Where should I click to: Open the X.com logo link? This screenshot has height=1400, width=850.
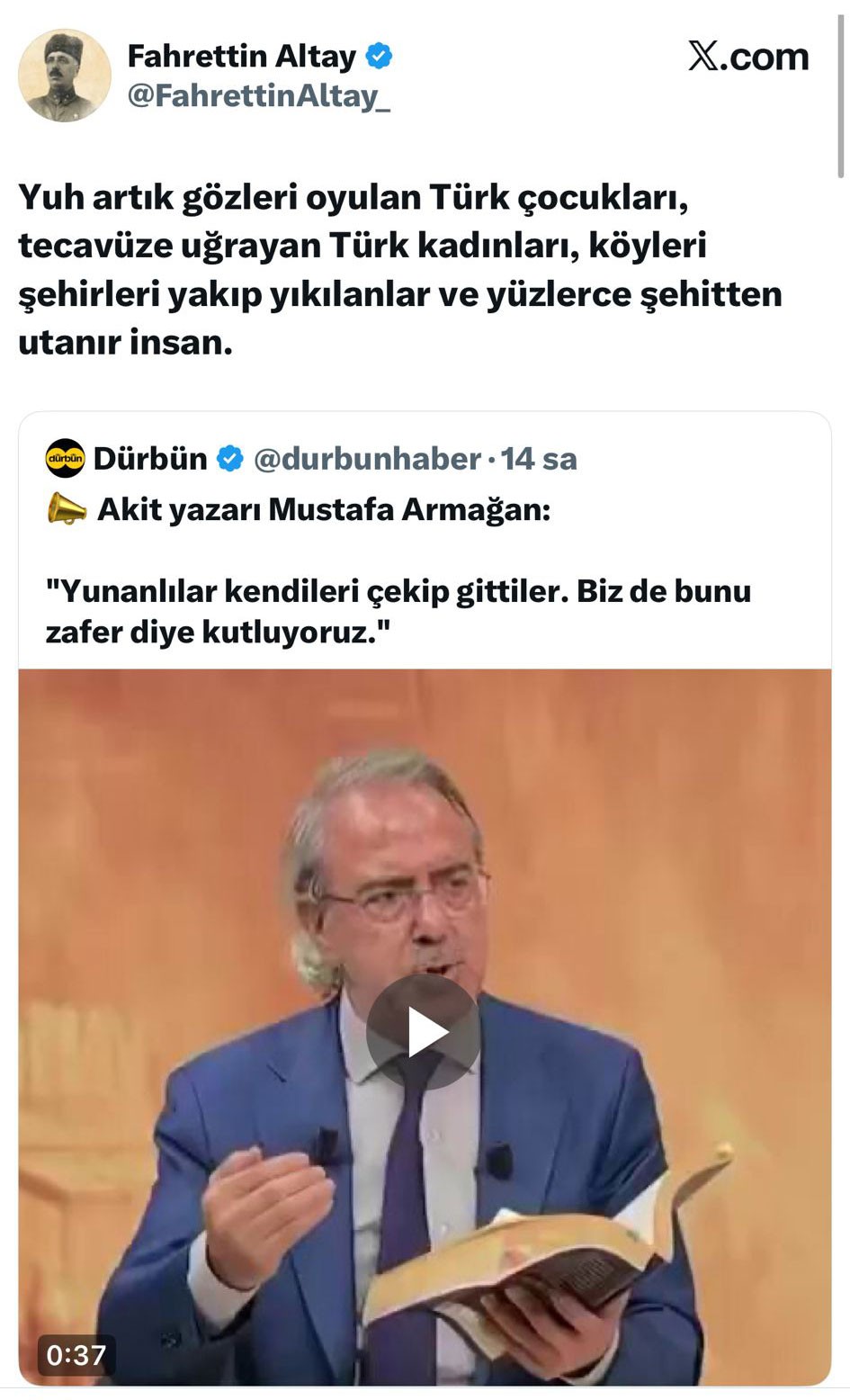click(748, 57)
